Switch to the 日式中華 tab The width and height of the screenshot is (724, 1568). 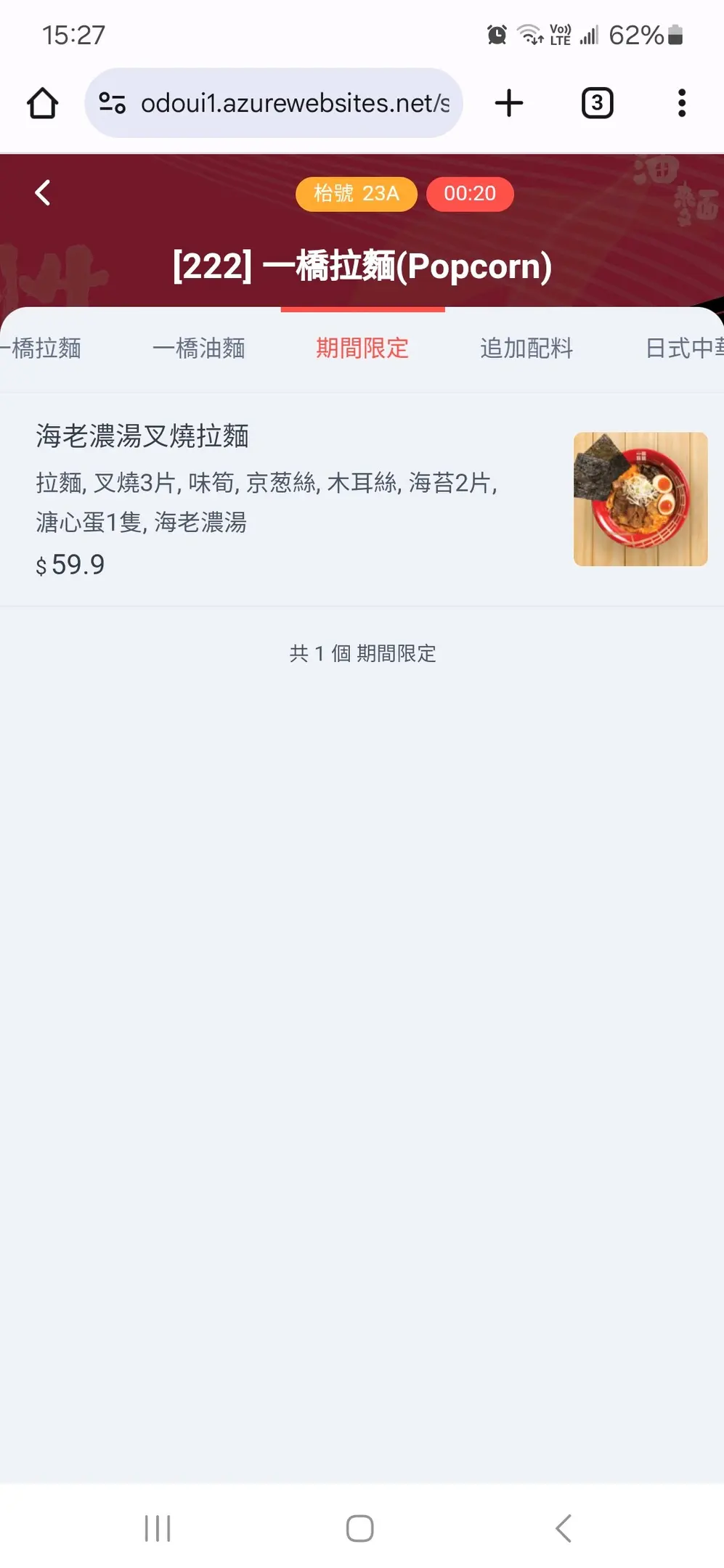coord(684,348)
